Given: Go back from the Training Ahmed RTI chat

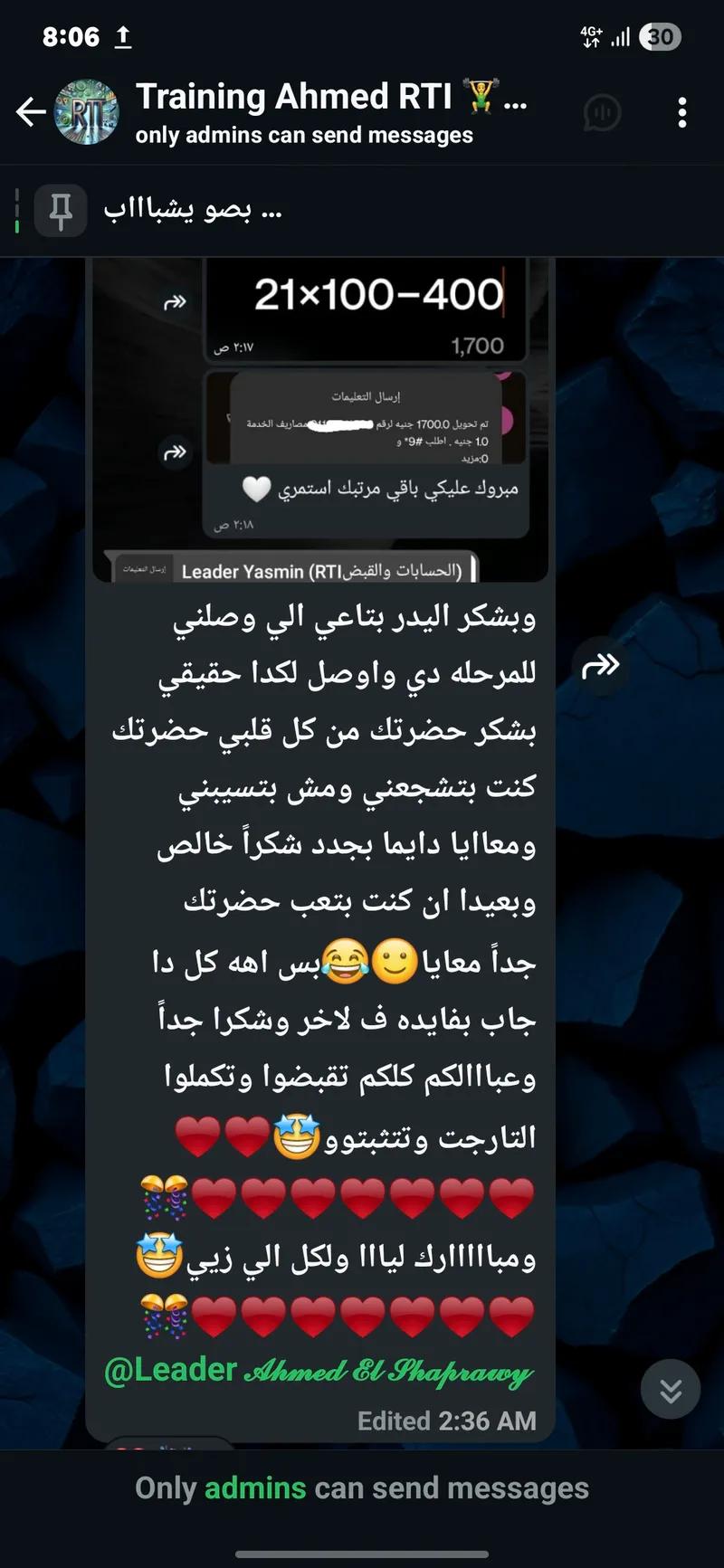Looking at the screenshot, I should click(x=31, y=112).
